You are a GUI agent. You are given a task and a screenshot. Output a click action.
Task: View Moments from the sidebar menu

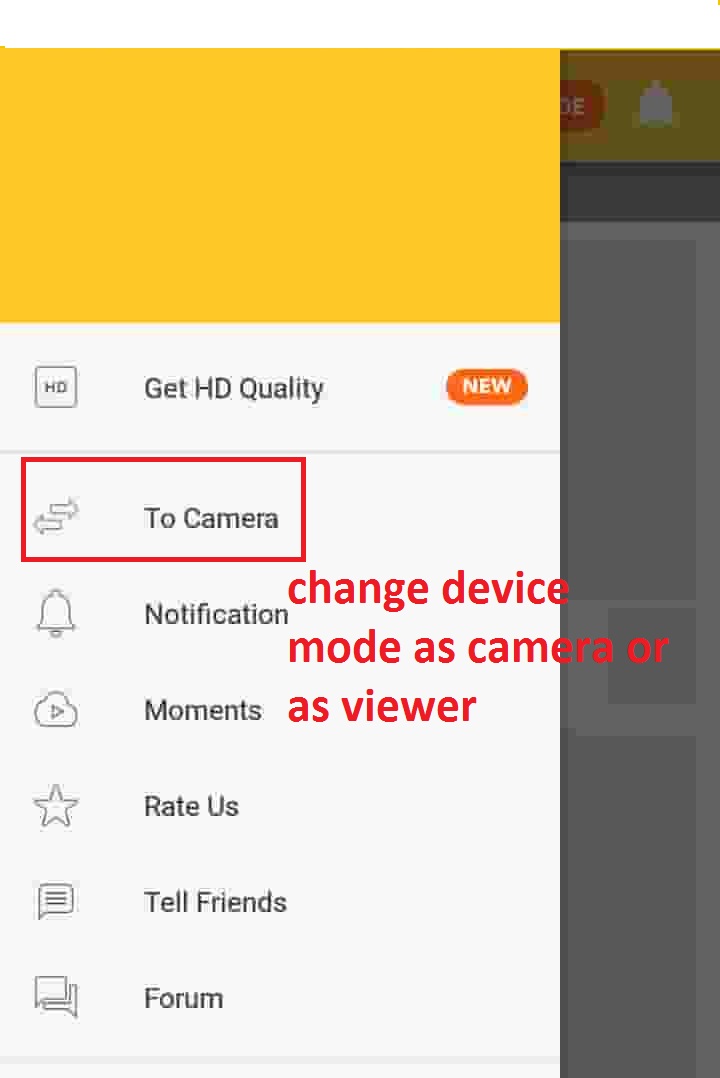[x=202, y=710]
